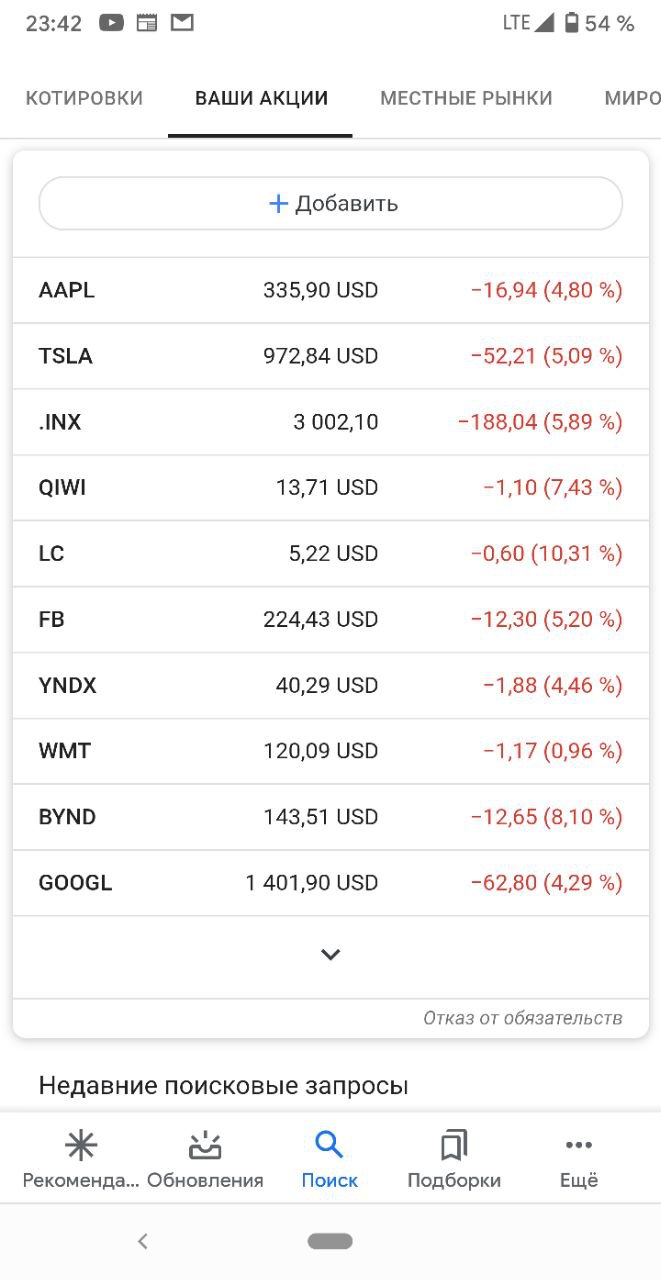Open the BYND stock row
The image size is (661, 1280).
(x=330, y=818)
